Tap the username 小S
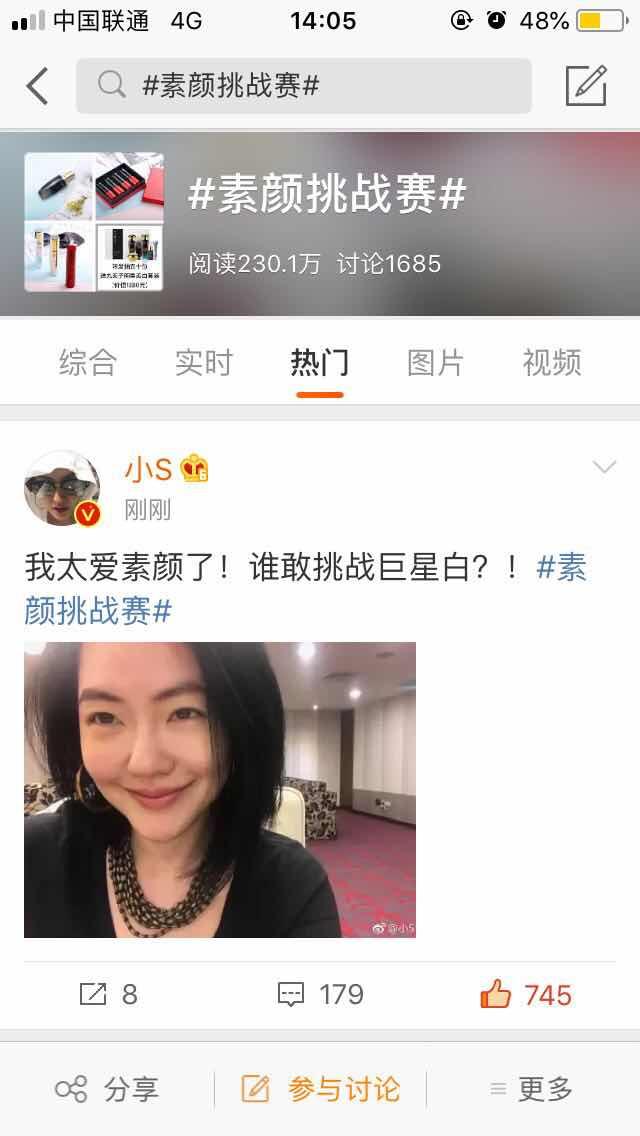The height and width of the screenshot is (1136, 640). 148,468
